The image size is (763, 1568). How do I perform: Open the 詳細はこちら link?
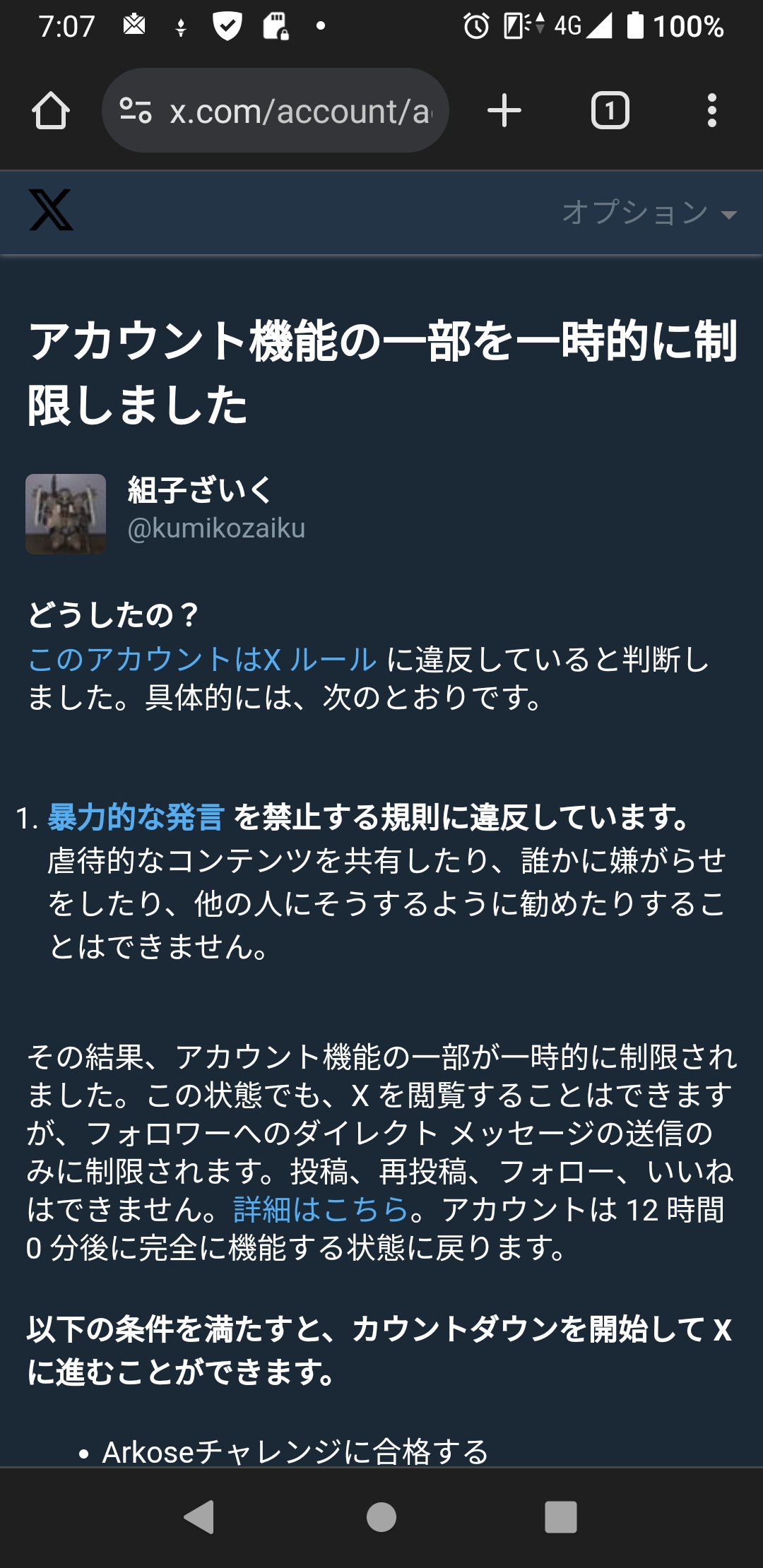[321, 1210]
